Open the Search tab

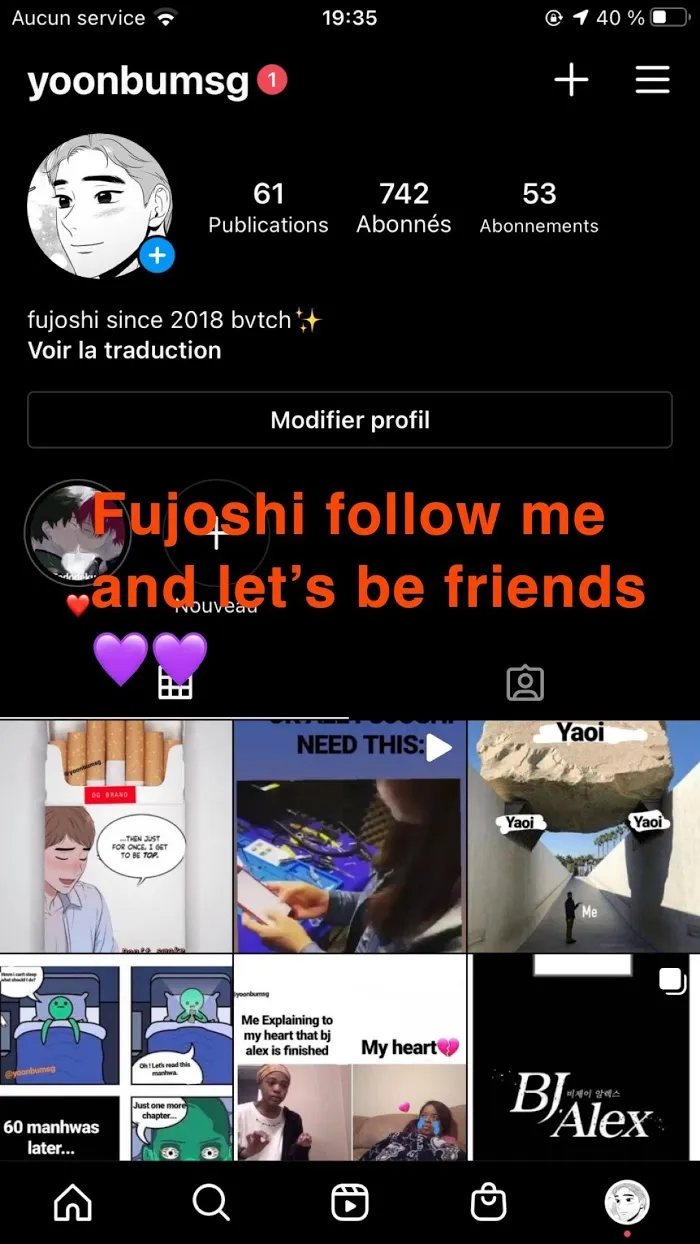(210, 1203)
